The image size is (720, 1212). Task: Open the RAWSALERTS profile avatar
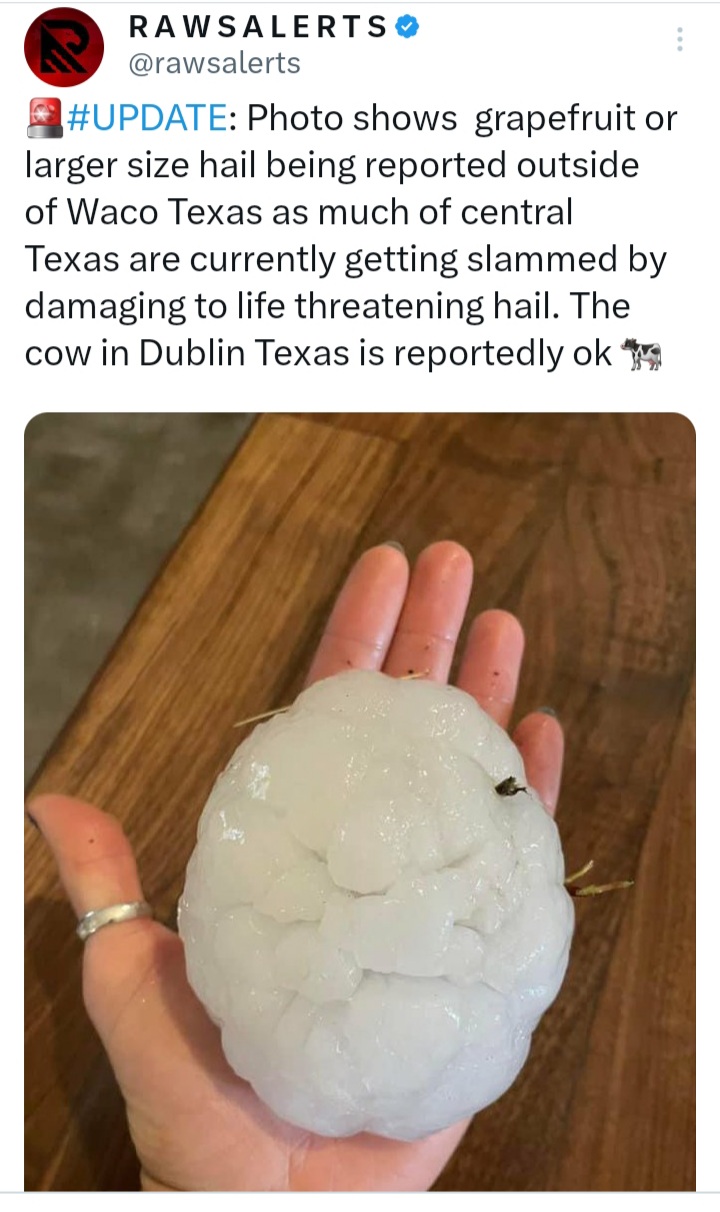[64, 47]
